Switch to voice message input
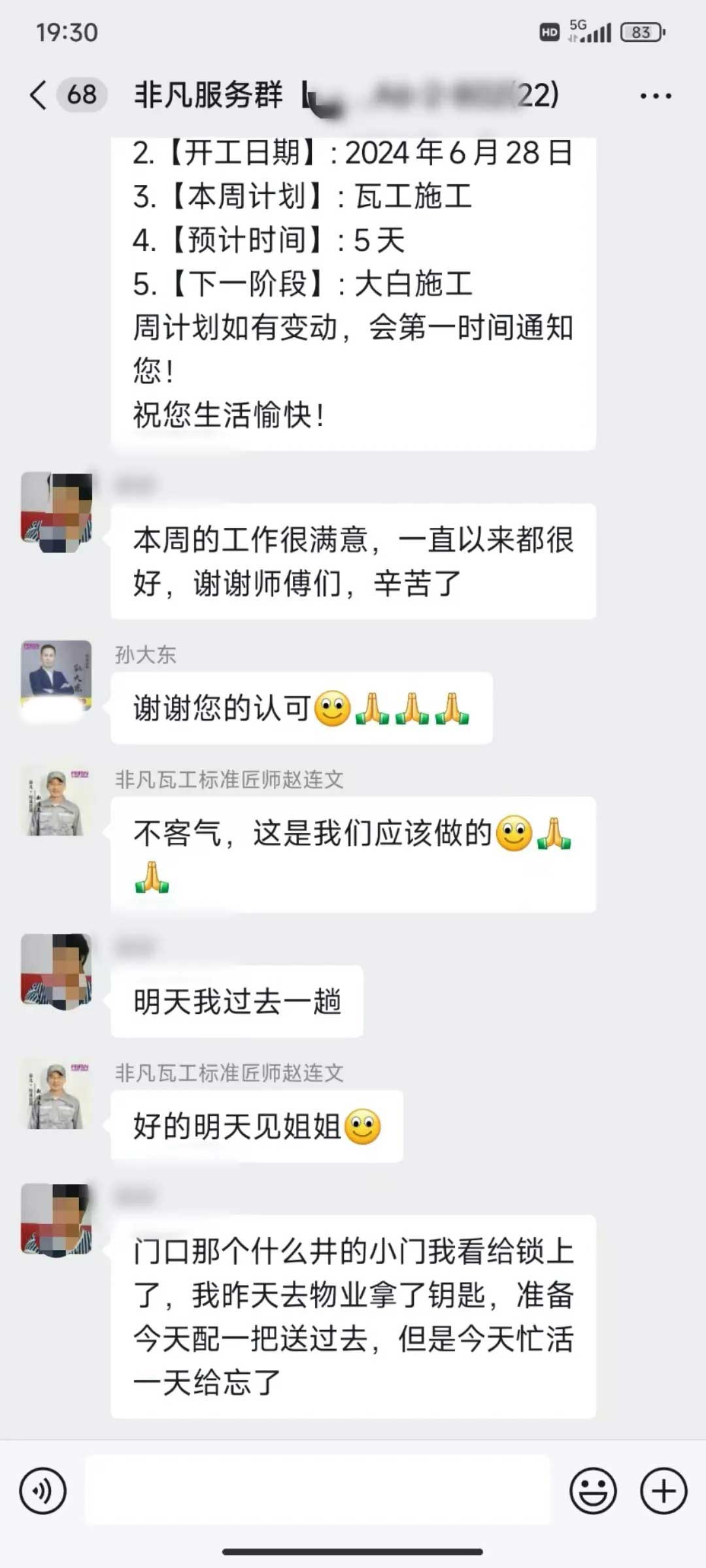The image size is (706, 1568). point(43,1491)
